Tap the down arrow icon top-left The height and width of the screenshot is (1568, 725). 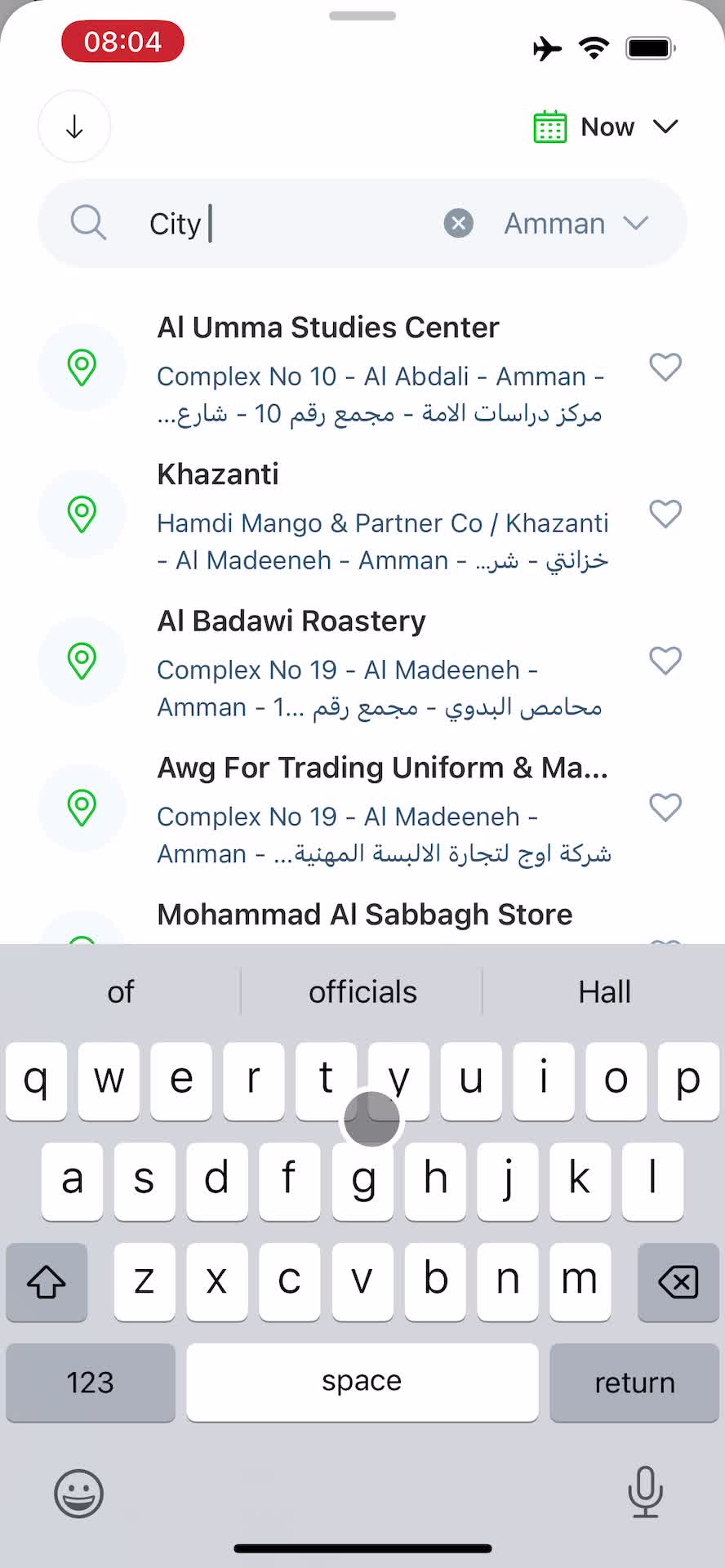(73, 127)
